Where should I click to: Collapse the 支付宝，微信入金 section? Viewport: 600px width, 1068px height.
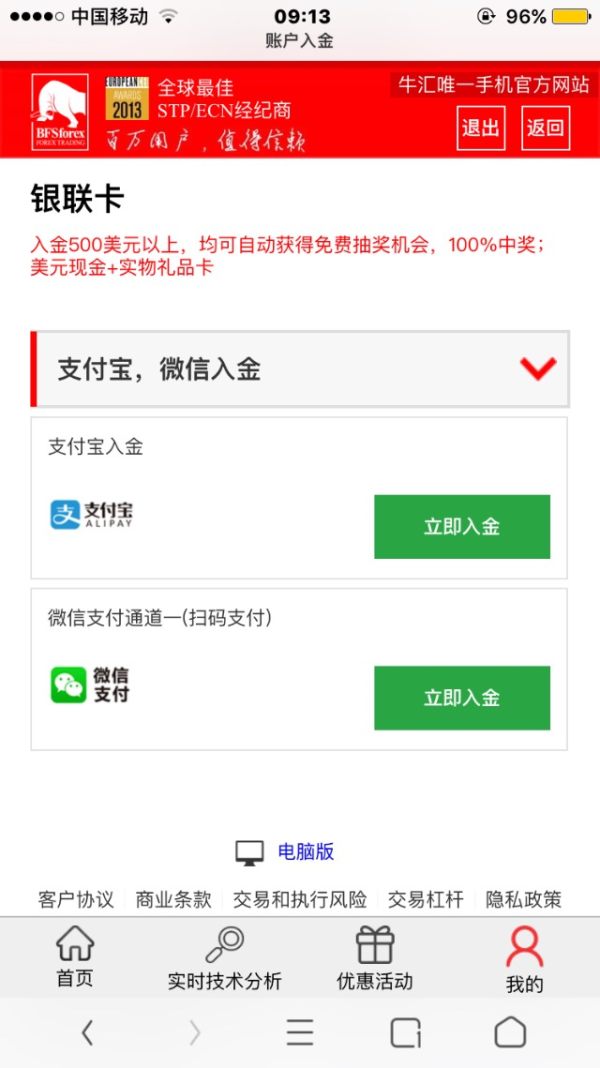click(538, 369)
